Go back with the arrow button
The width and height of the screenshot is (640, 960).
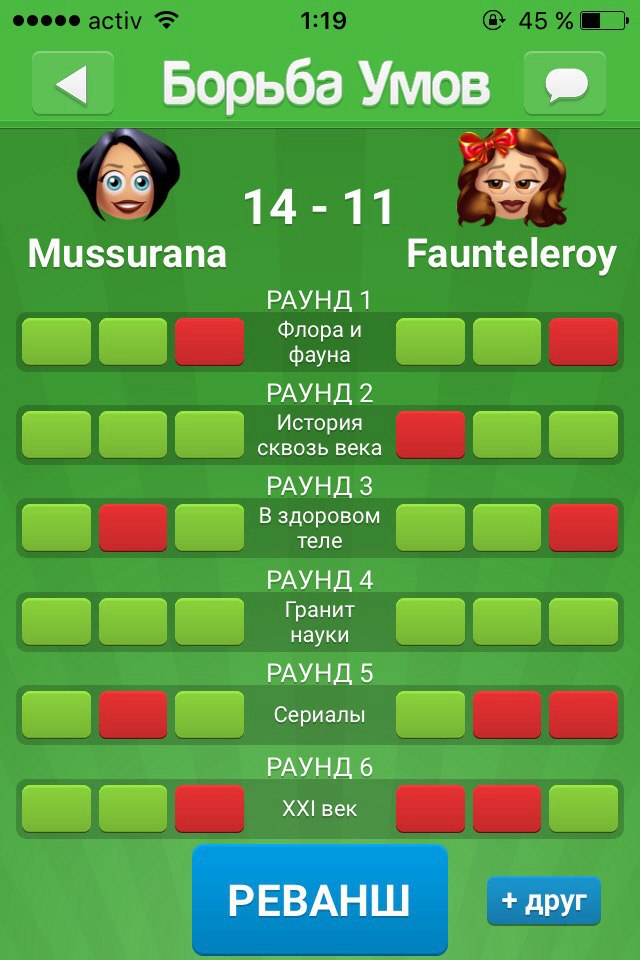pos(72,84)
